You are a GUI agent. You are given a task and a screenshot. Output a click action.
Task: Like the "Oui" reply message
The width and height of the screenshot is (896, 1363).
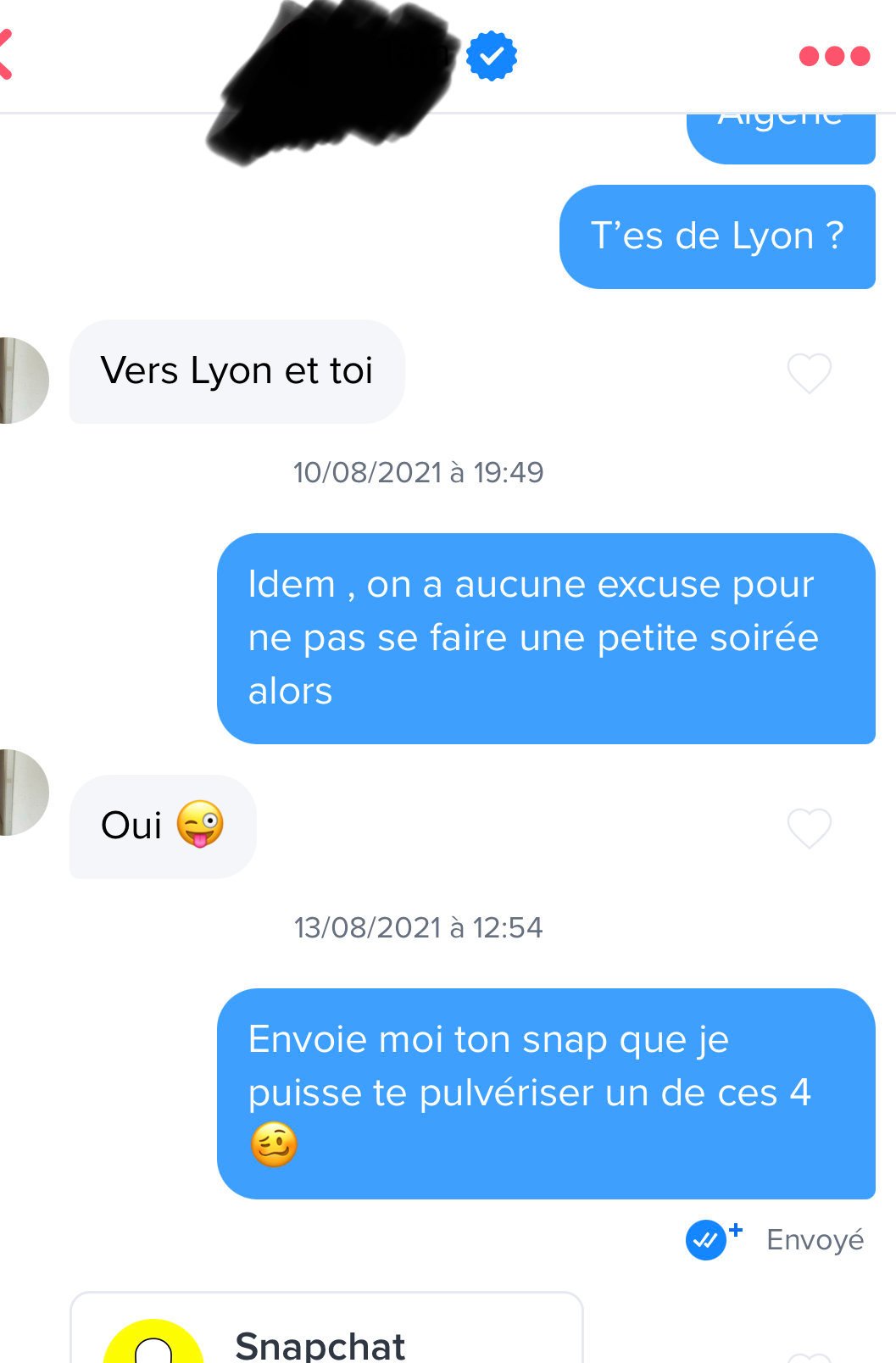pyautogui.click(x=809, y=828)
